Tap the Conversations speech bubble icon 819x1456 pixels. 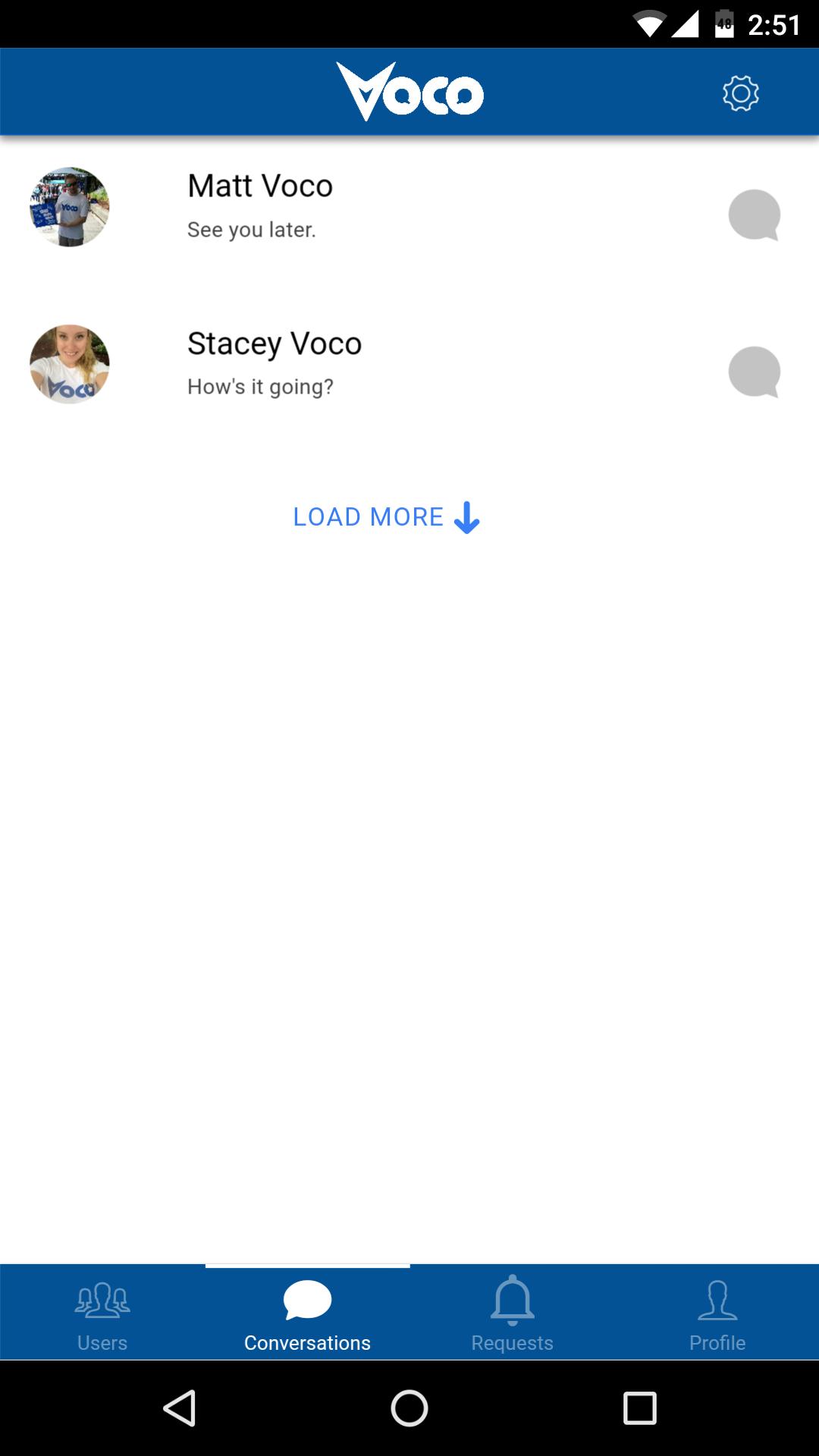tap(307, 1297)
